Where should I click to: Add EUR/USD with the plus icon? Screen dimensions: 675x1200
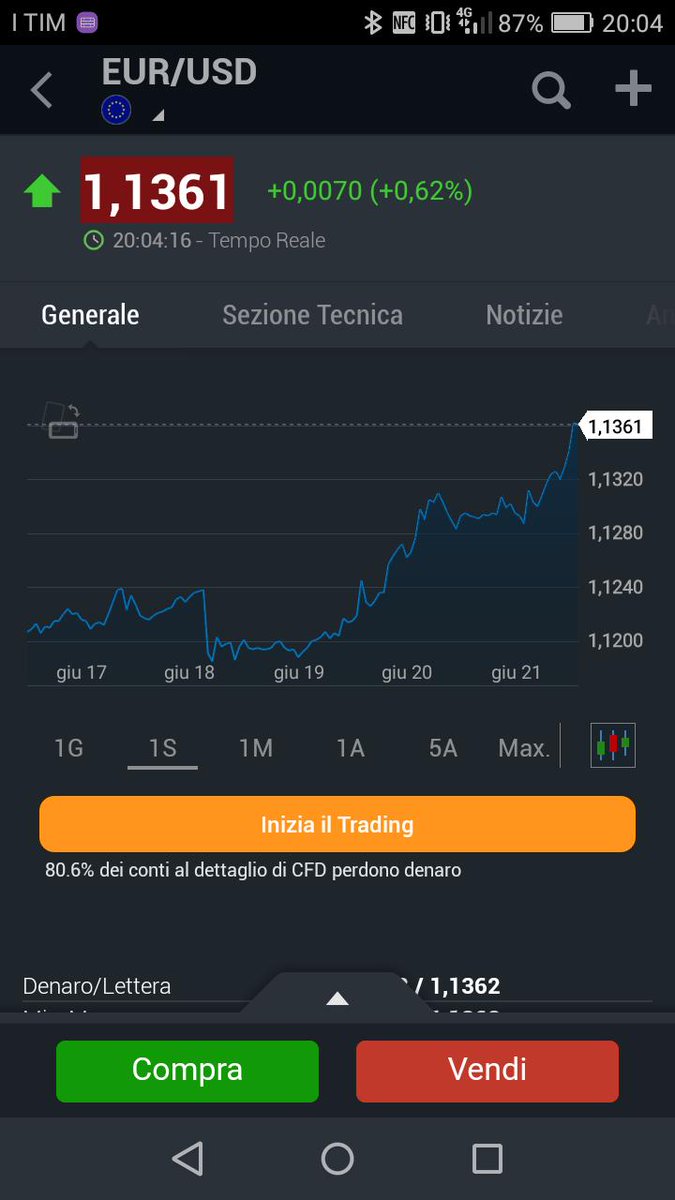633,89
